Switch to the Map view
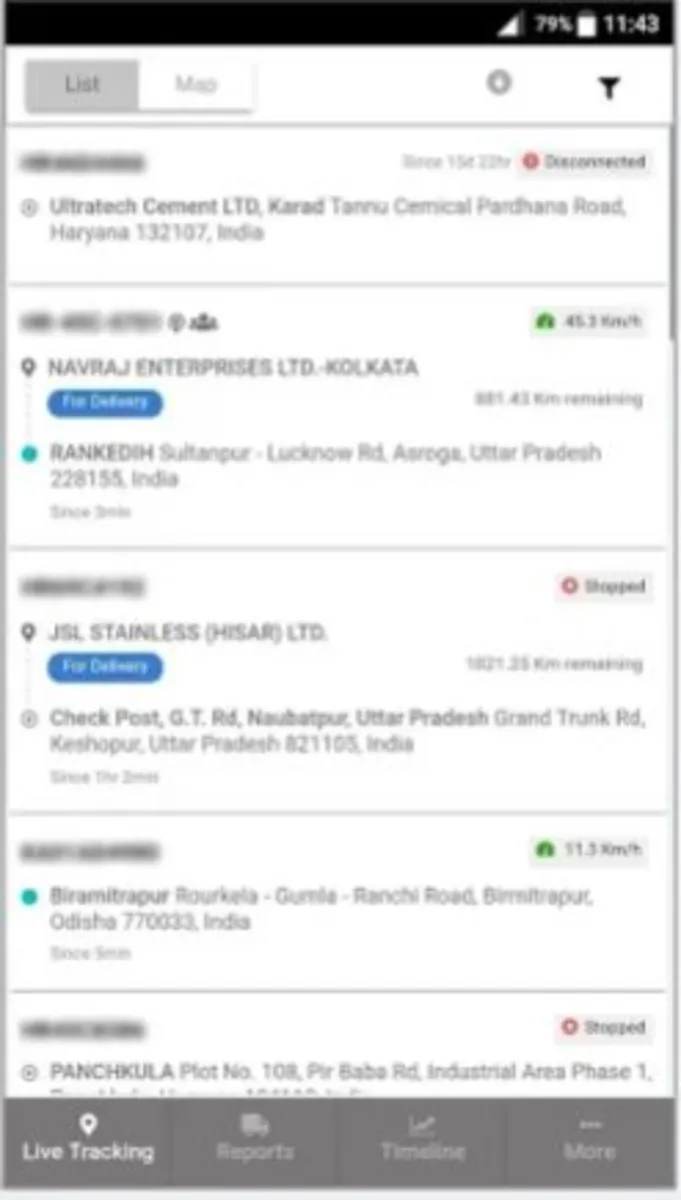This screenshot has height=1200, width=681. (x=196, y=84)
